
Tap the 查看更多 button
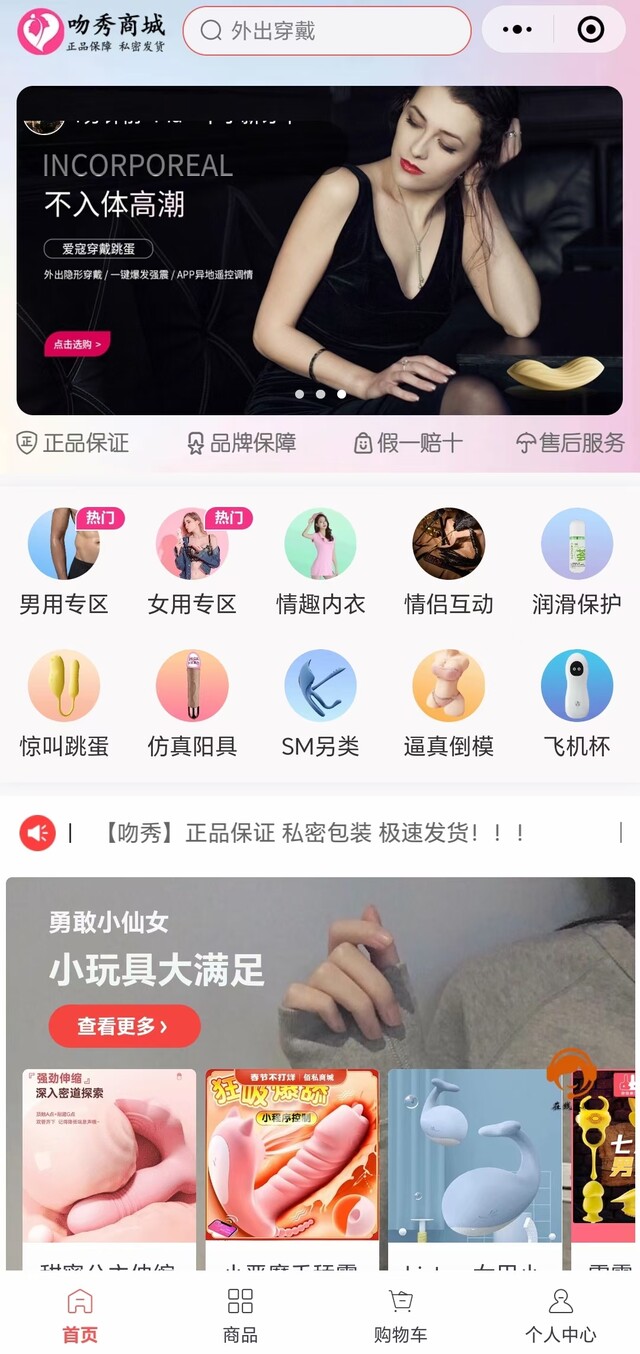[x=124, y=1026]
